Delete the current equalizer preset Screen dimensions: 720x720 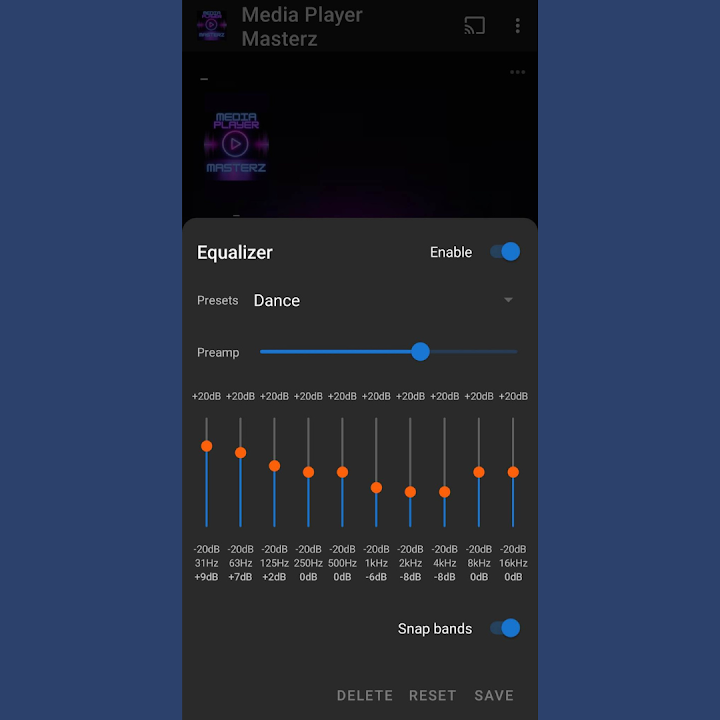[364, 695]
